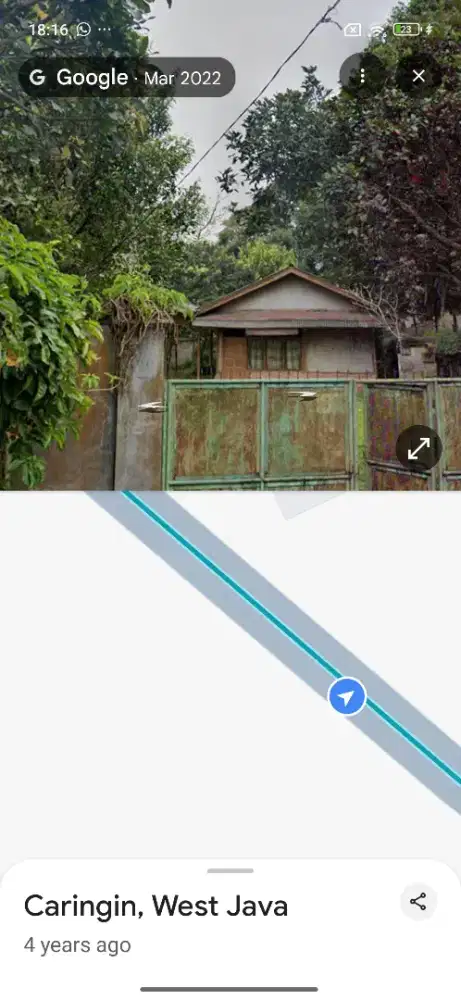Viewport: 461px width, 1000px height.
Task: Open the three-dot overflow menu
Action: tap(362, 77)
